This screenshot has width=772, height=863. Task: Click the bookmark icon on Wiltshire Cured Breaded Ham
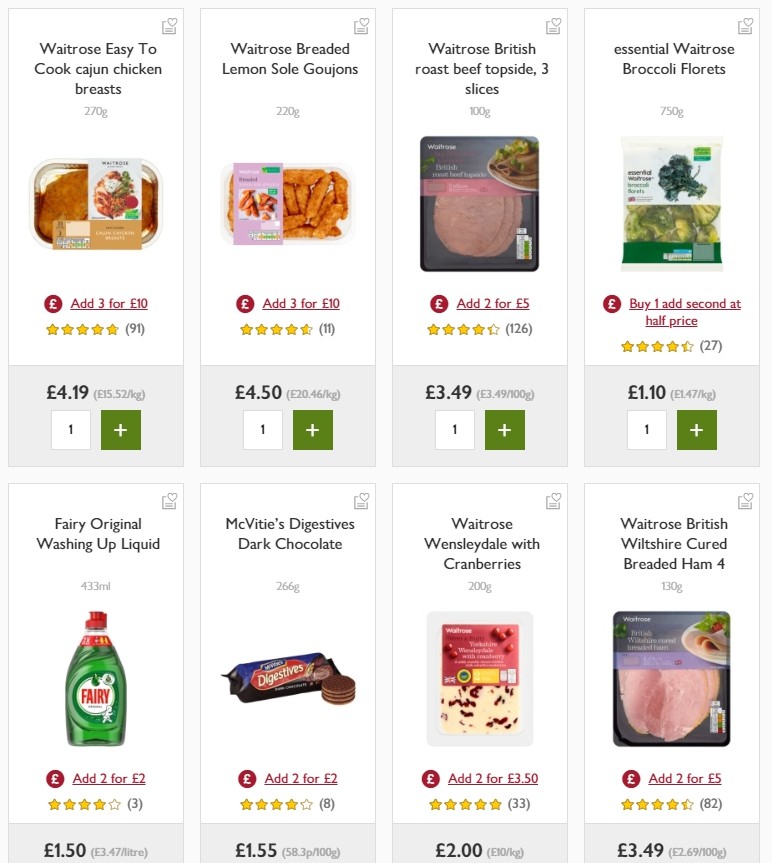pyautogui.click(x=745, y=500)
